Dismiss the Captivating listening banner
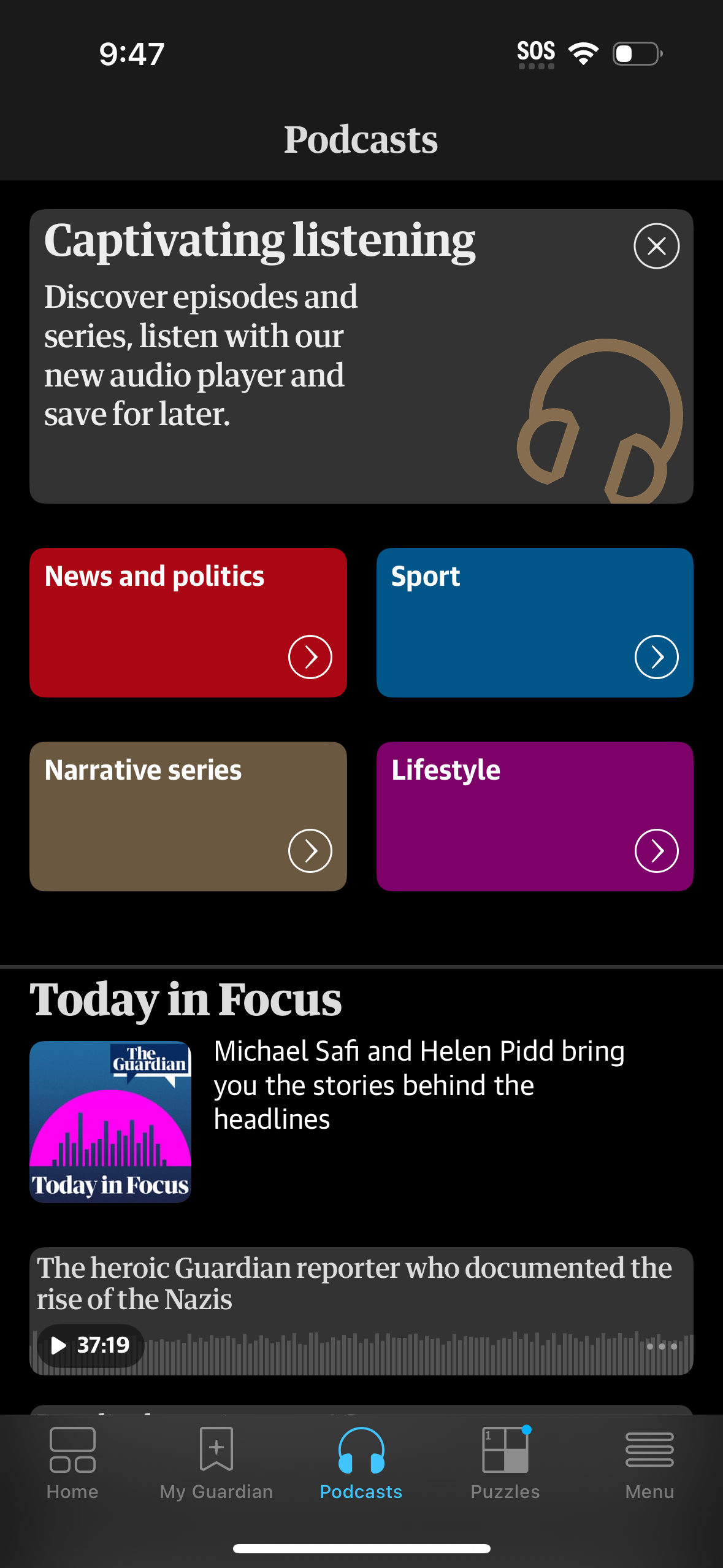The height and width of the screenshot is (1568, 723). [656, 246]
